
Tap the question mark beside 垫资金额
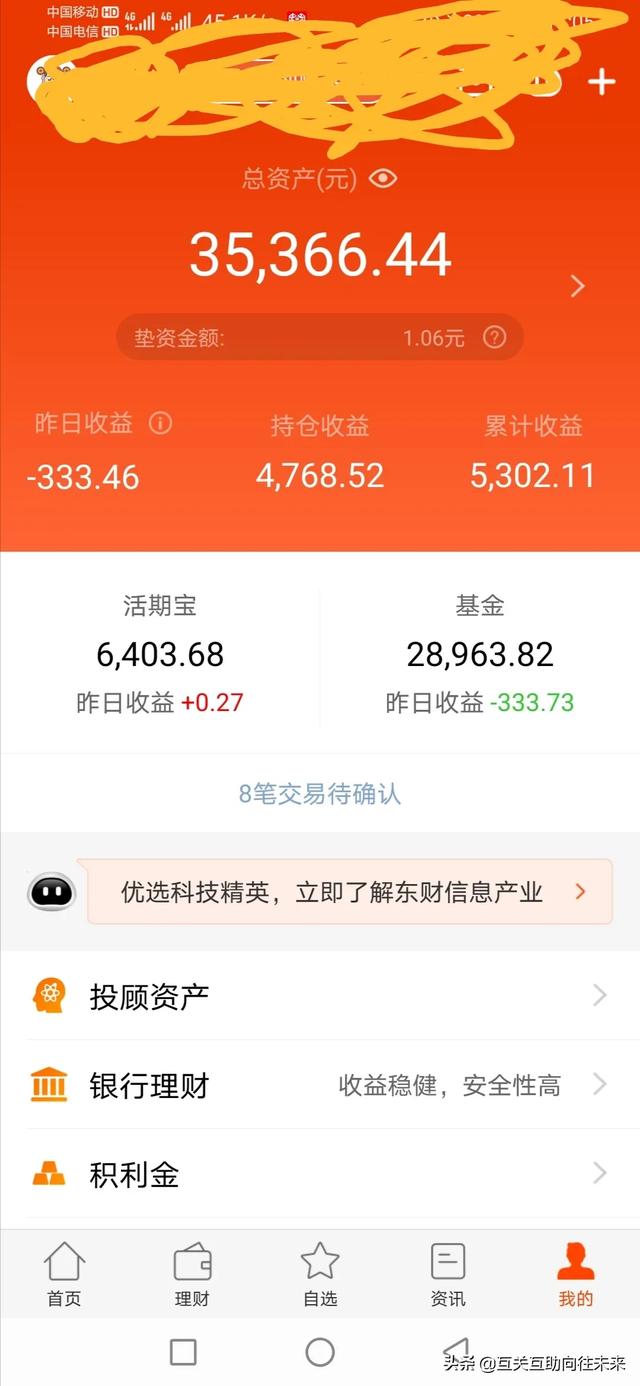(494, 337)
